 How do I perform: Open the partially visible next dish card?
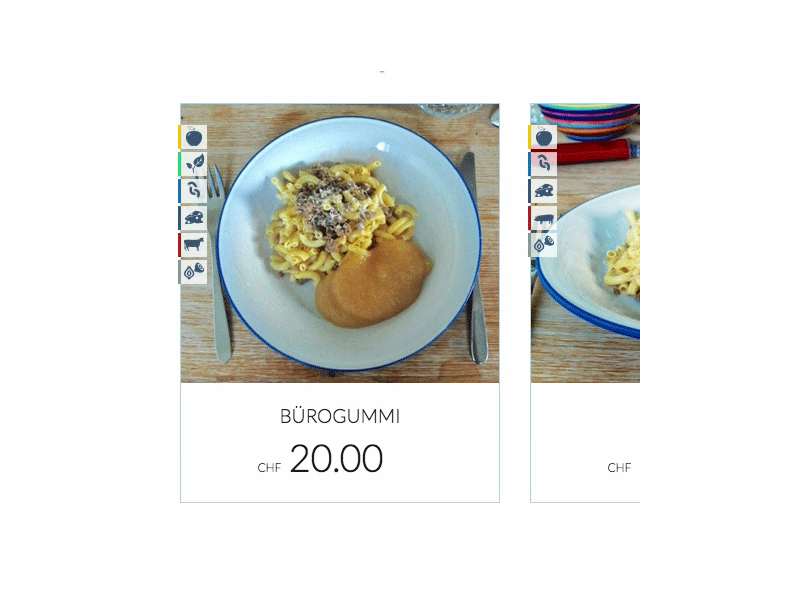[x=585, y=300]
